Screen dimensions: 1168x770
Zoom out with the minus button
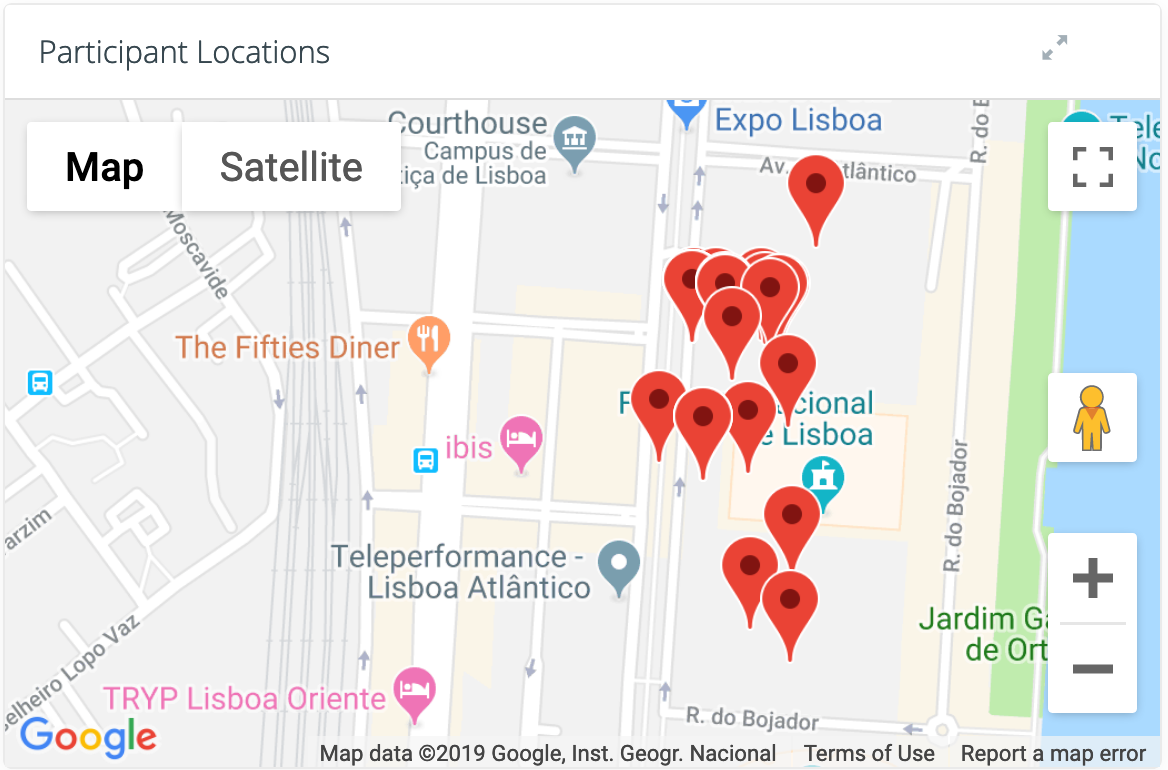tap(1092, 668)
